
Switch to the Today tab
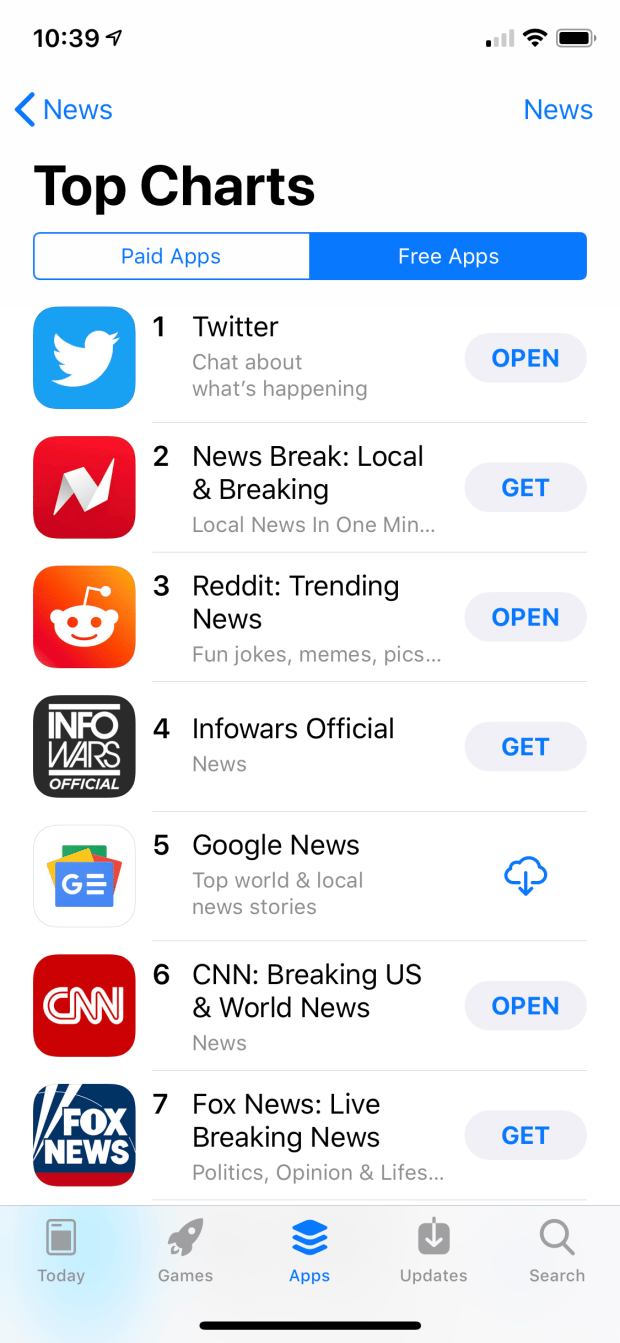click(61, 1250)
